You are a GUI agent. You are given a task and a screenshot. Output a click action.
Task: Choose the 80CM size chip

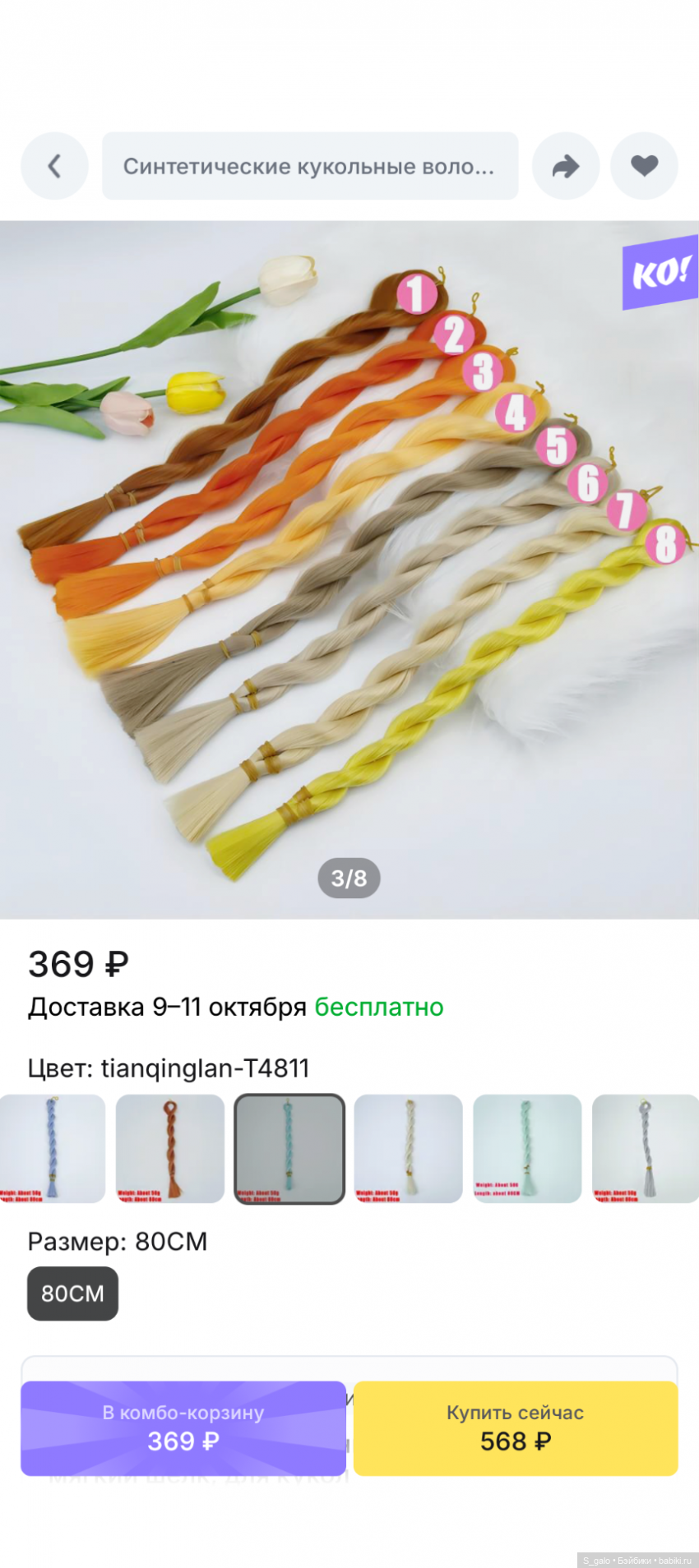pyautogui.click(x=72, y=1294)
